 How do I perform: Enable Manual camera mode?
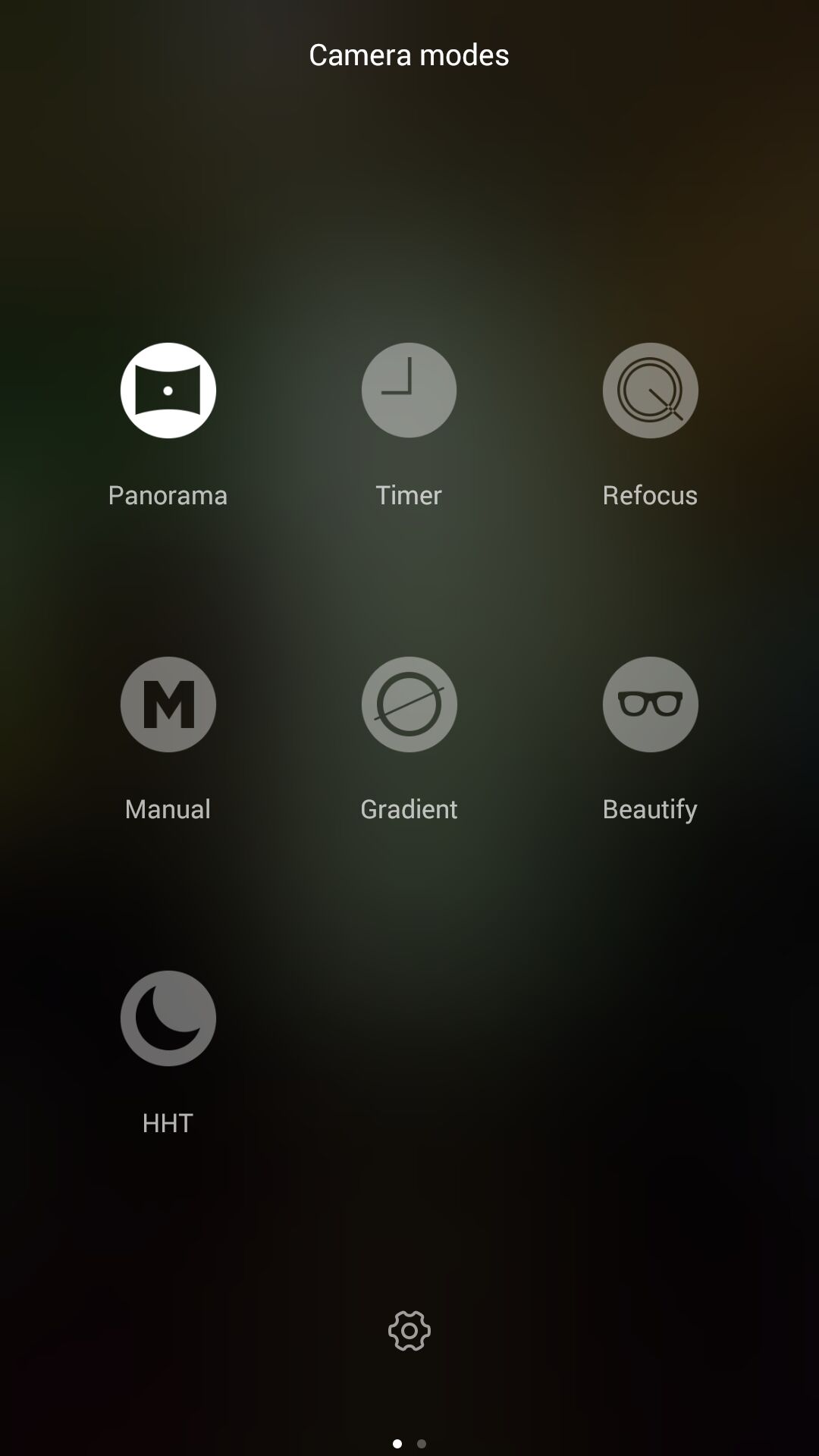point(168,704)
